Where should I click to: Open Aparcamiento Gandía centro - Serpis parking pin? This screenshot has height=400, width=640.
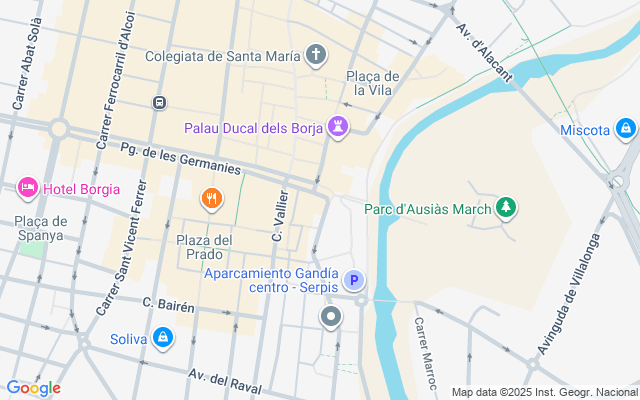click(x=353, y=281)
